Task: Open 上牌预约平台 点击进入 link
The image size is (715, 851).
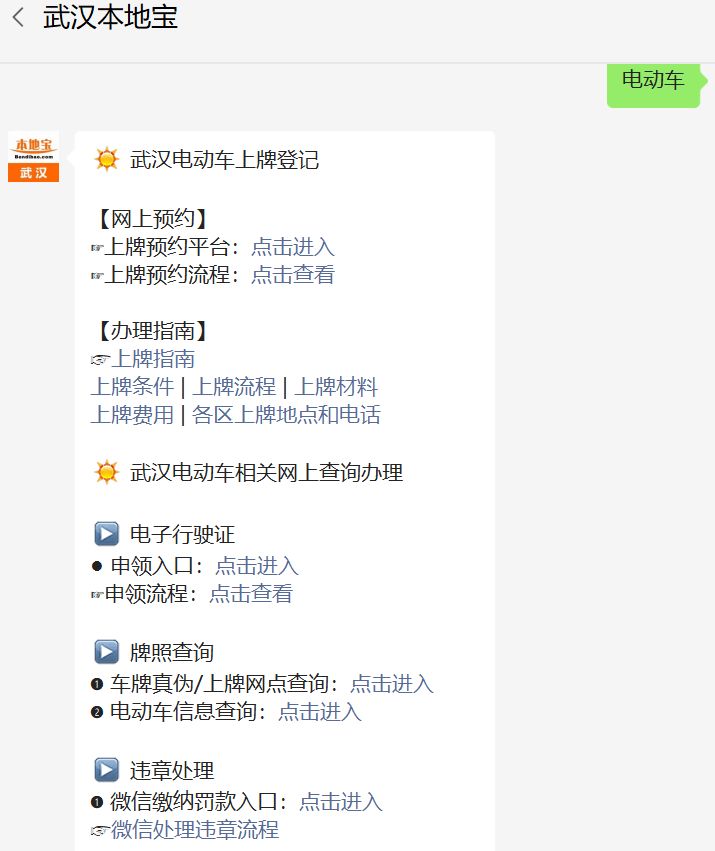Action: 292,247
